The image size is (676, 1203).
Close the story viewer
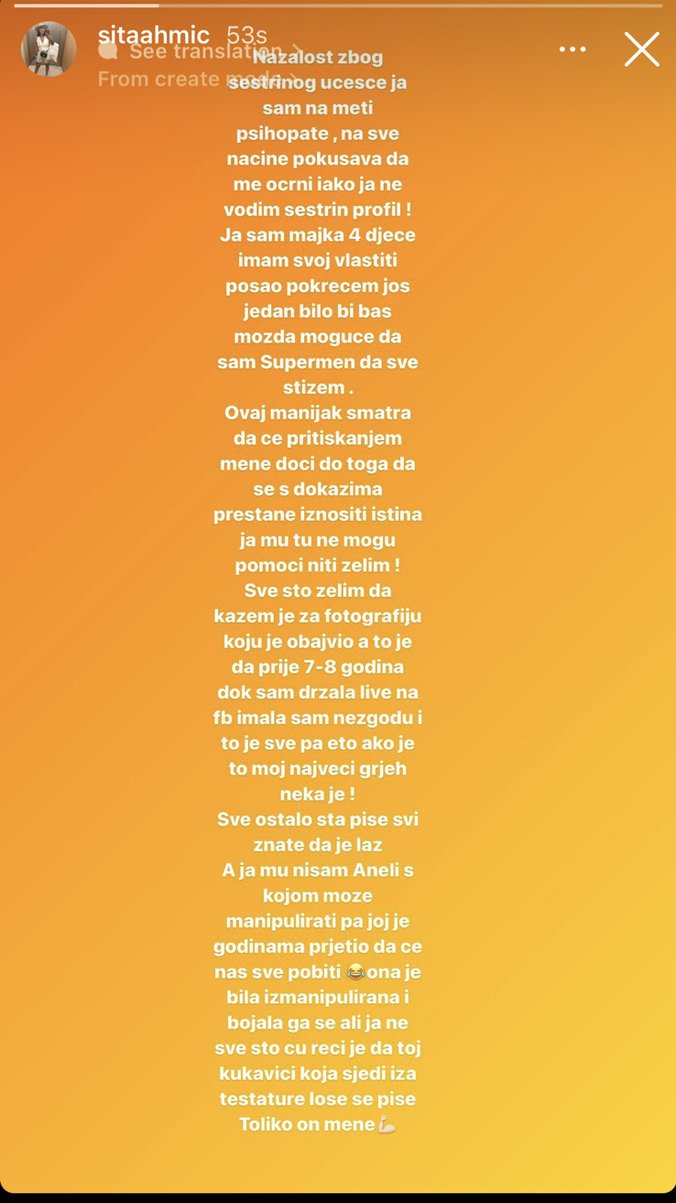(641, 49)
